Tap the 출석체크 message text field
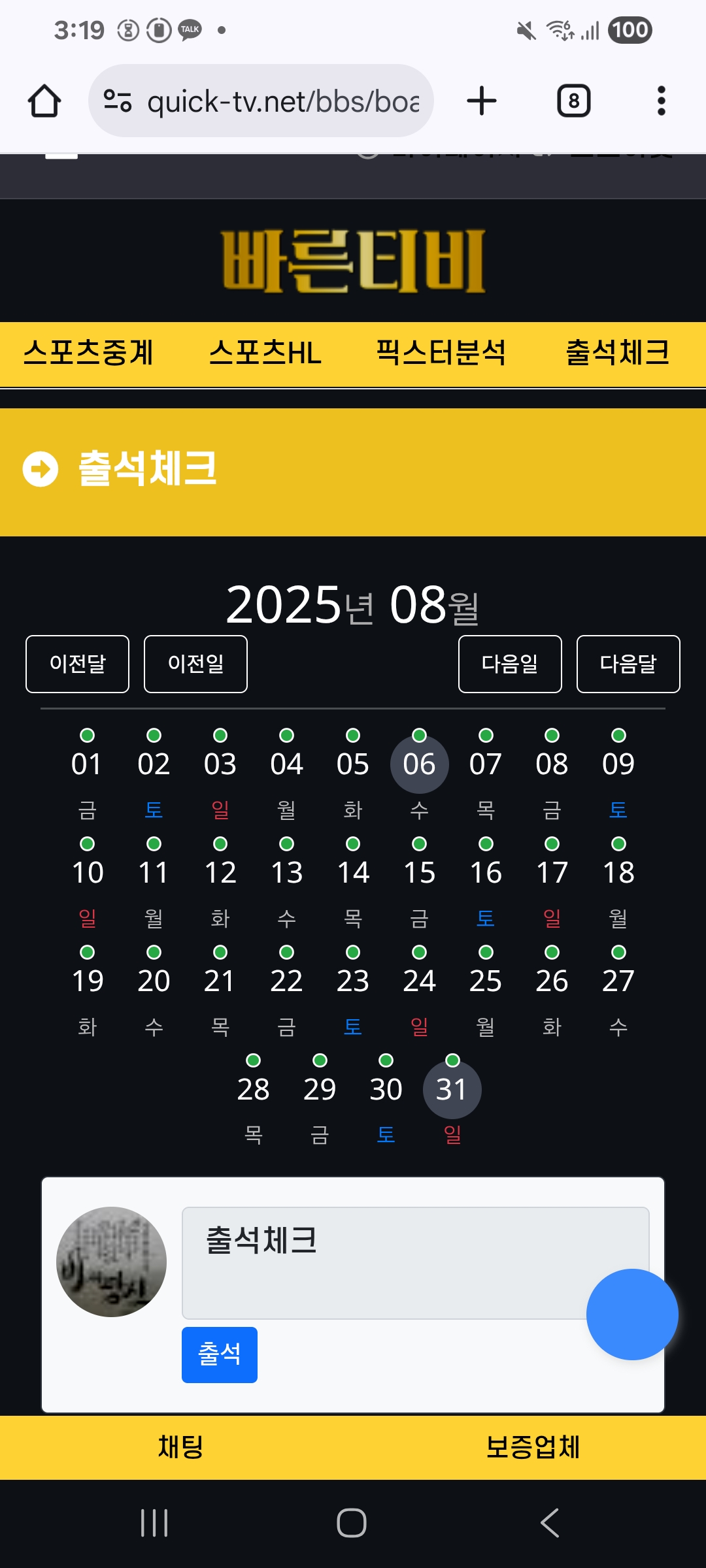706x1568 pixels. (415, 1263)
